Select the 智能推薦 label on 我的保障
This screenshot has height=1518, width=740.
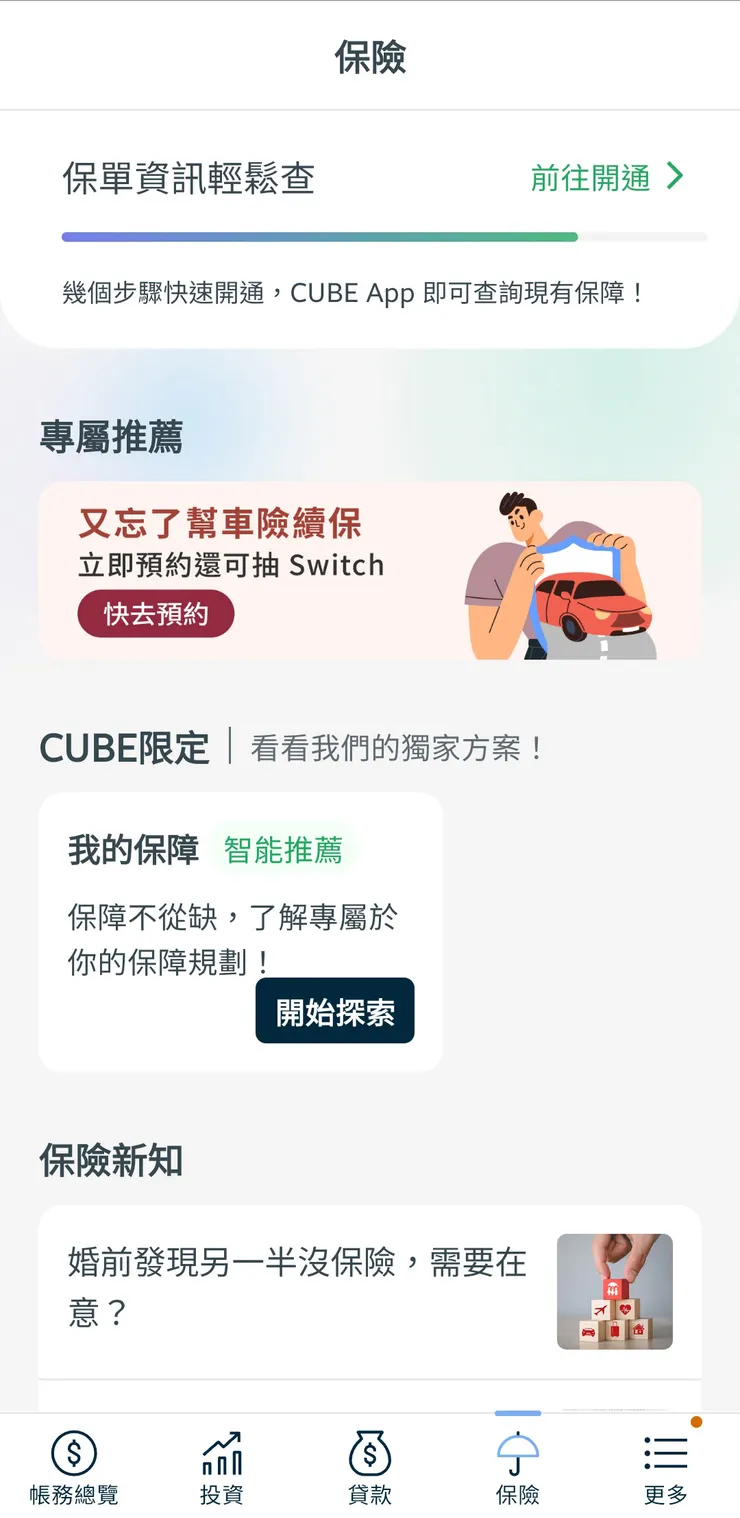click(284, 850)
